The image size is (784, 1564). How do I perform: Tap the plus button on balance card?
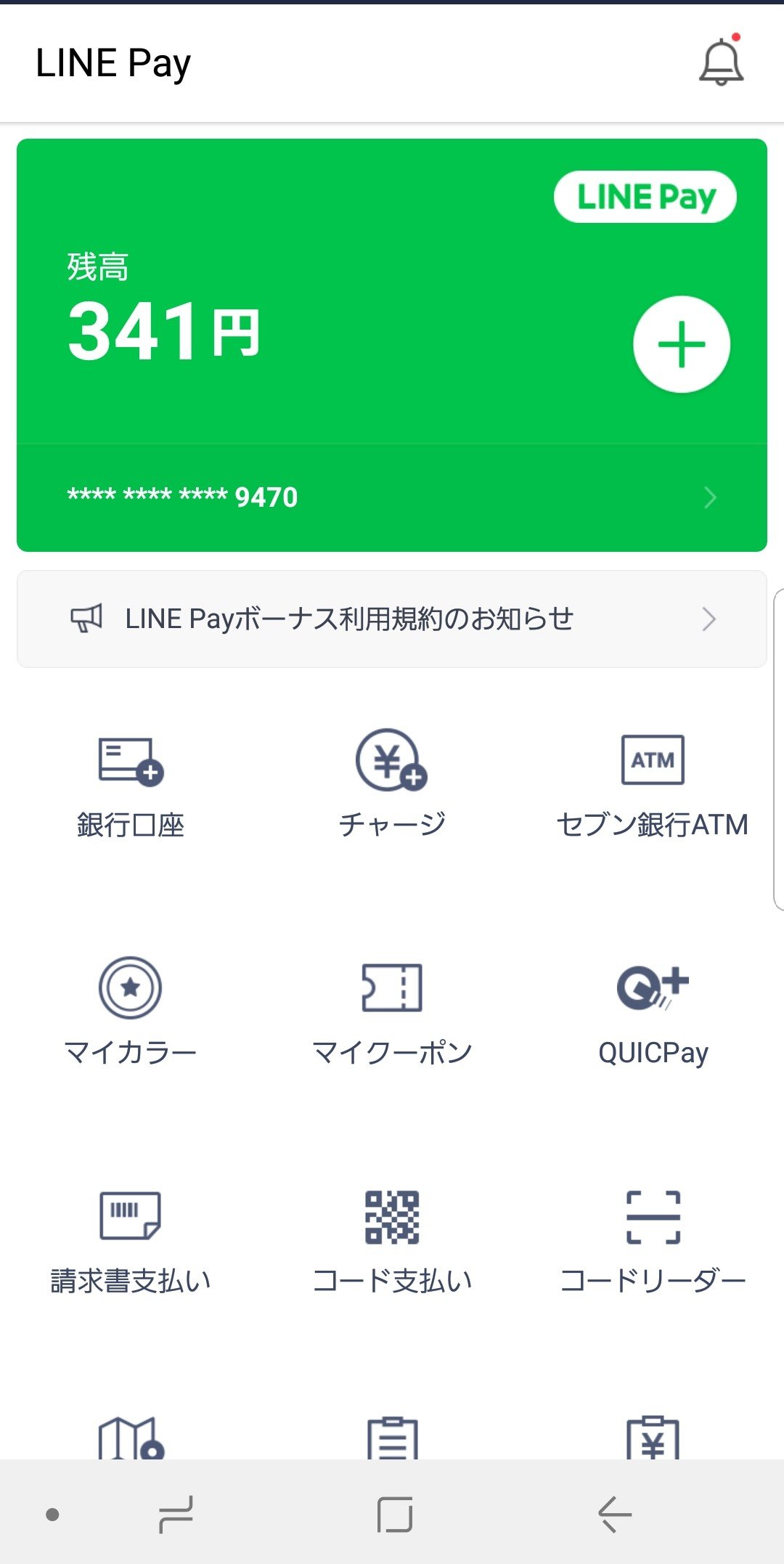point(681,344)
